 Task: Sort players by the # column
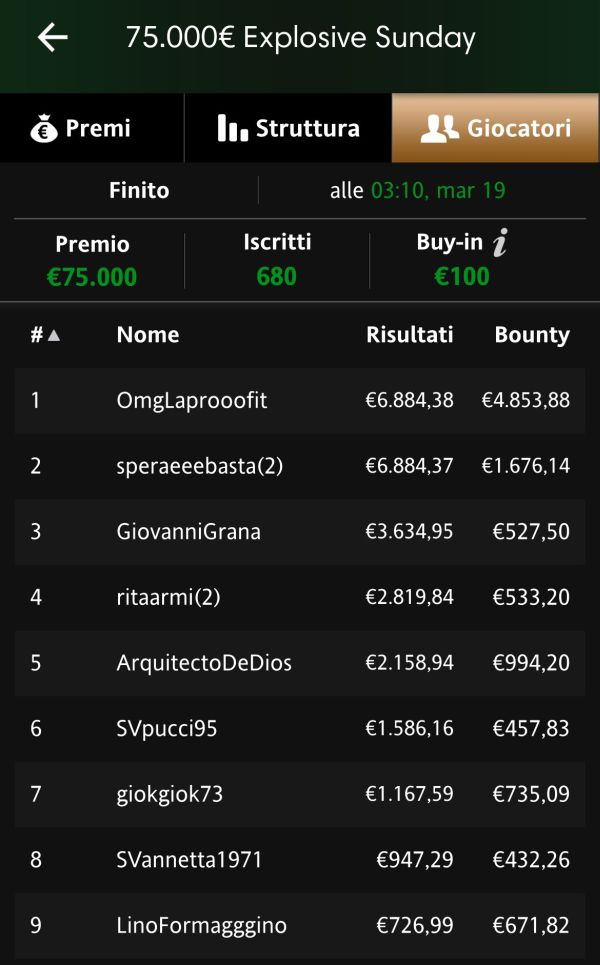click(x=46, y=335)
